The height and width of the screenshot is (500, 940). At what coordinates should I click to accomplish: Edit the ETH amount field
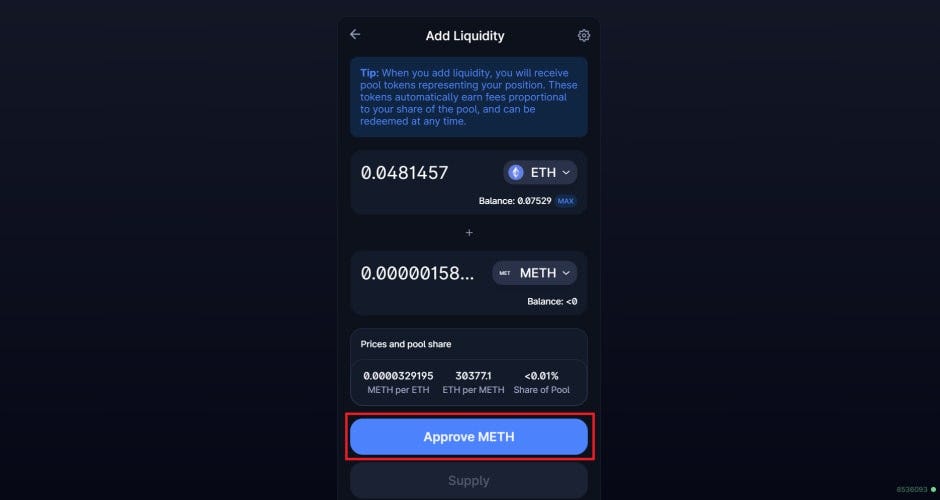click(420, 172)
